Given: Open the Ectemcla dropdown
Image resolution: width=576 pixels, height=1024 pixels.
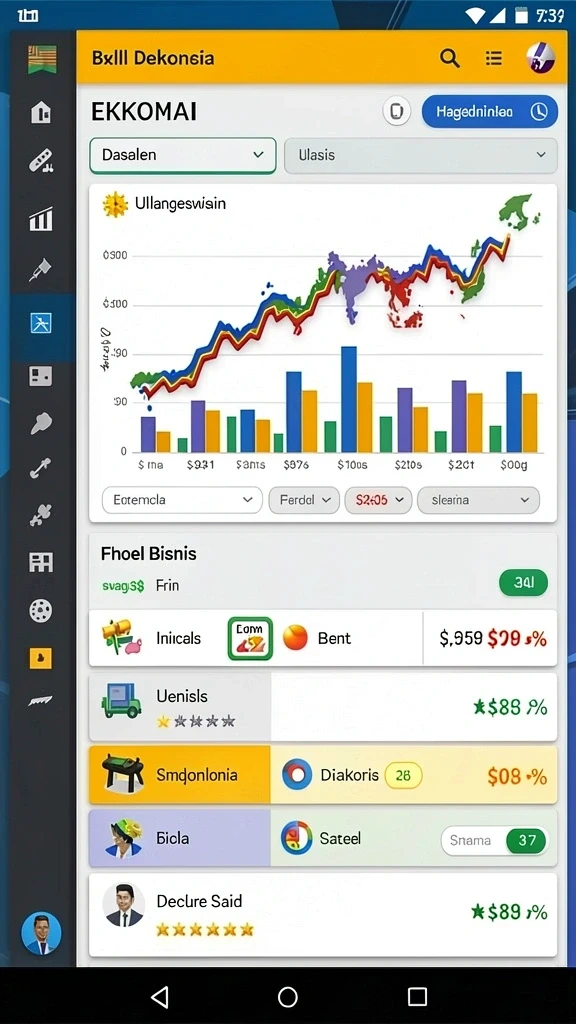Looking at the screenshot, I should click(x=182, y=500).
